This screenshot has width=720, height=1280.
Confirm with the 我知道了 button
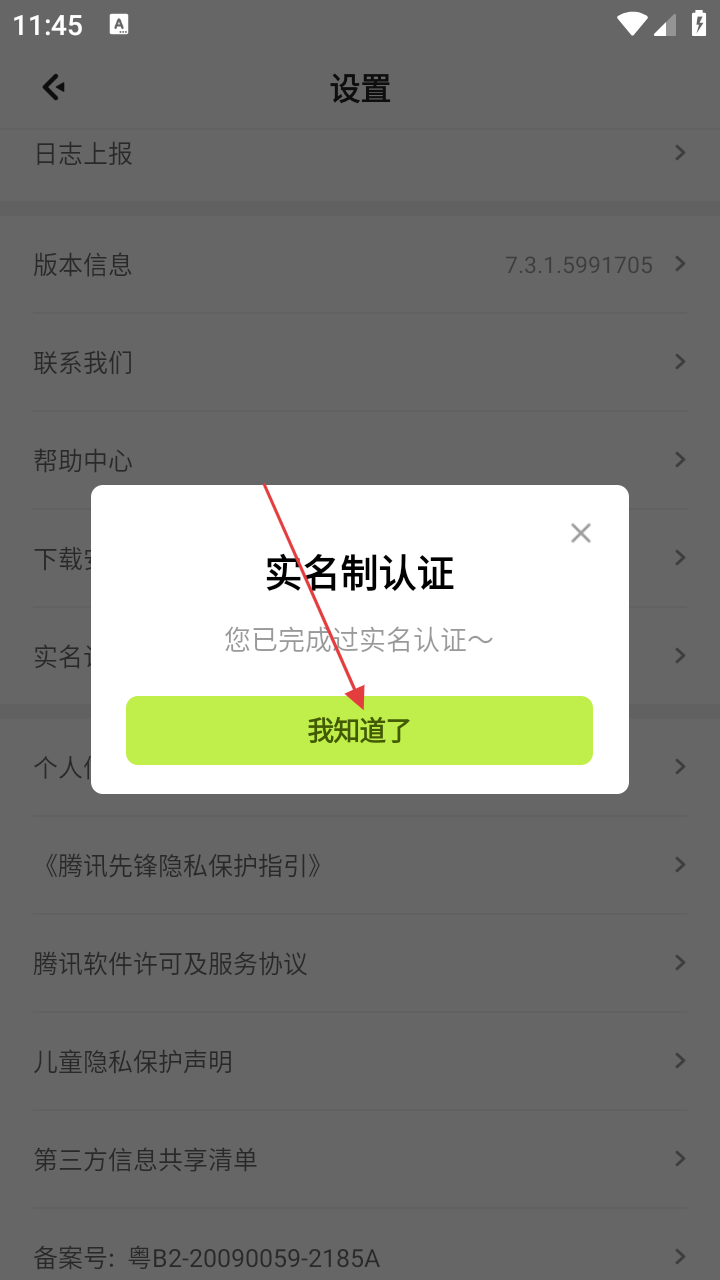pyautogui.click(x=359, y=731)
